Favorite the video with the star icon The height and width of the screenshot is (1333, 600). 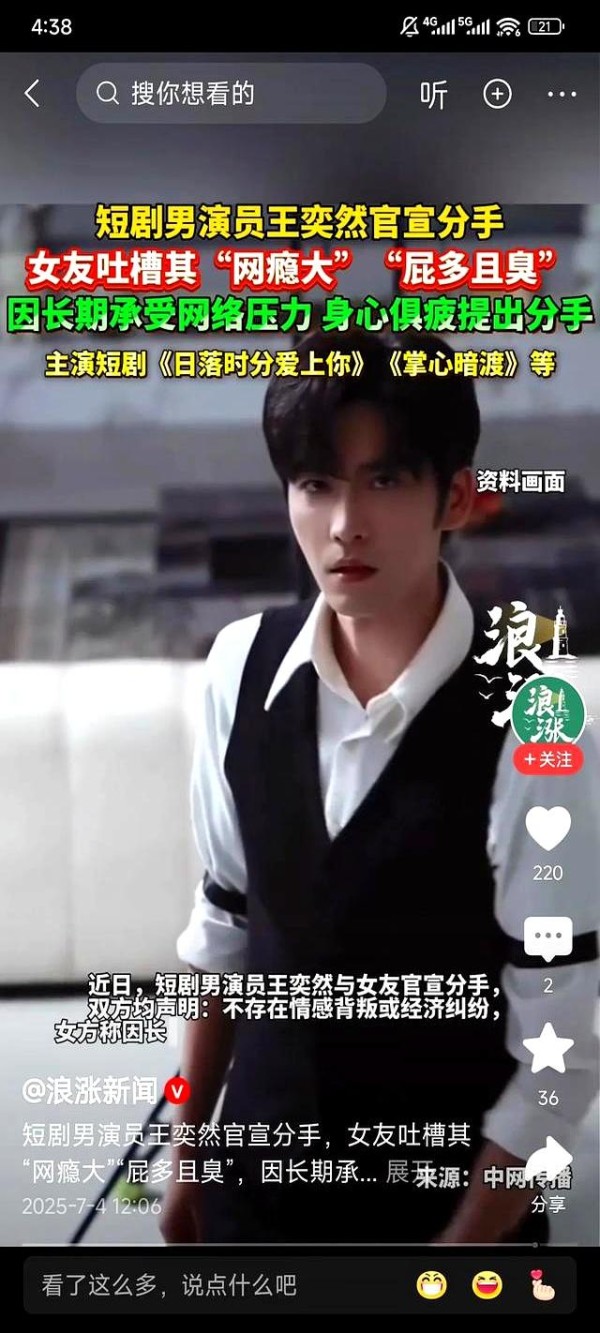548,1049
